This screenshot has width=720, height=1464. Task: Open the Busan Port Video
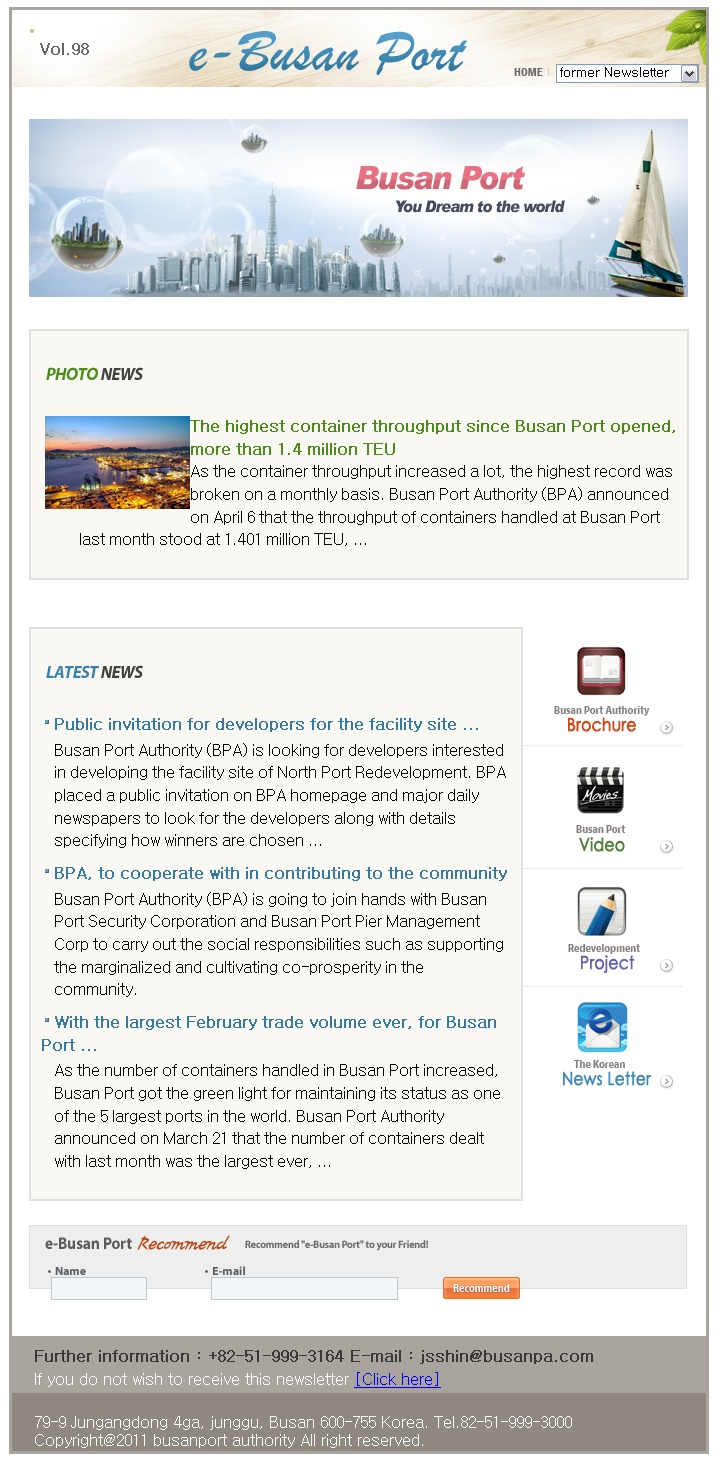tap(601, 811)
